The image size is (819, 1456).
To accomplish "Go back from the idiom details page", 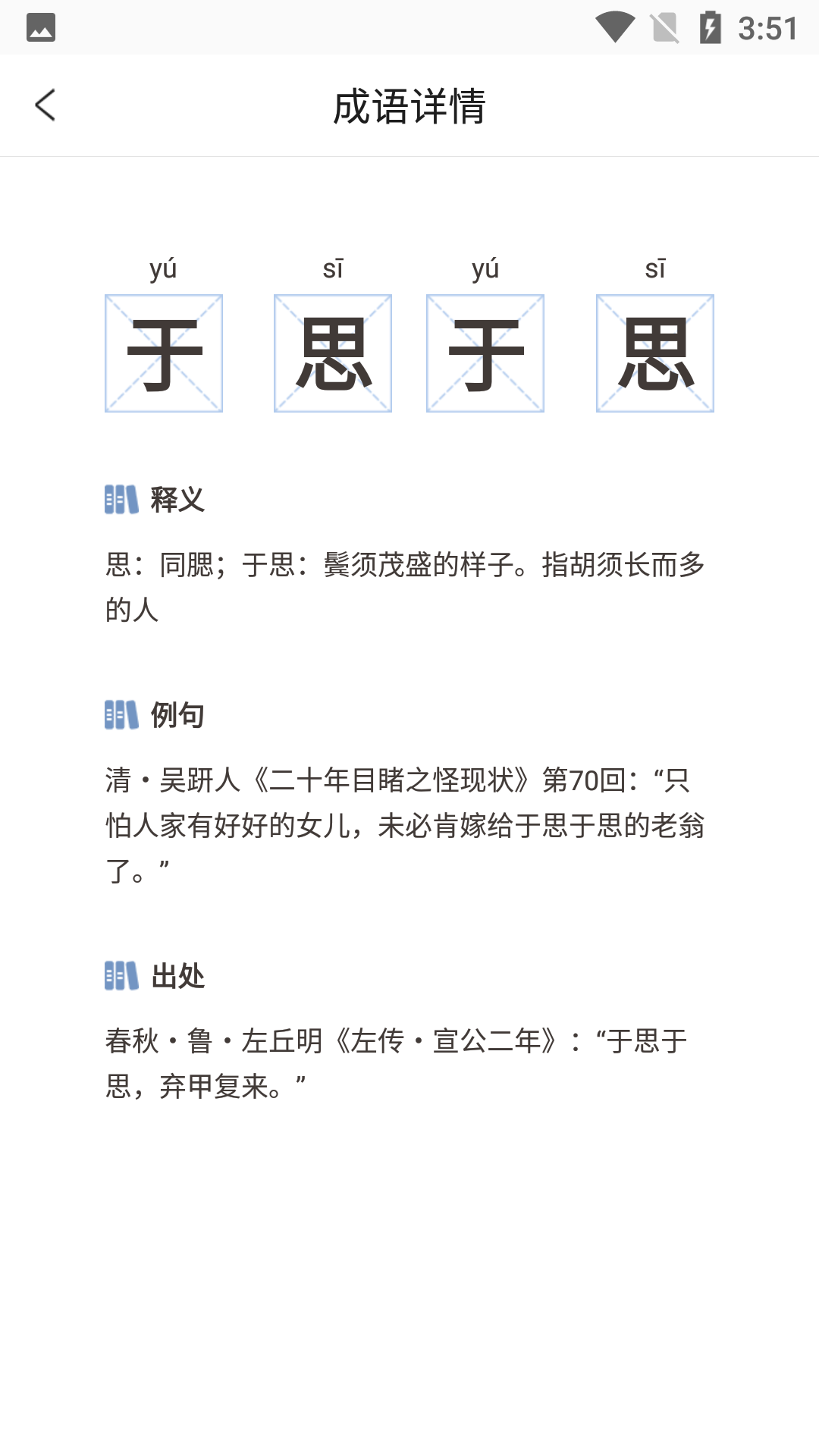I will 45,105.
